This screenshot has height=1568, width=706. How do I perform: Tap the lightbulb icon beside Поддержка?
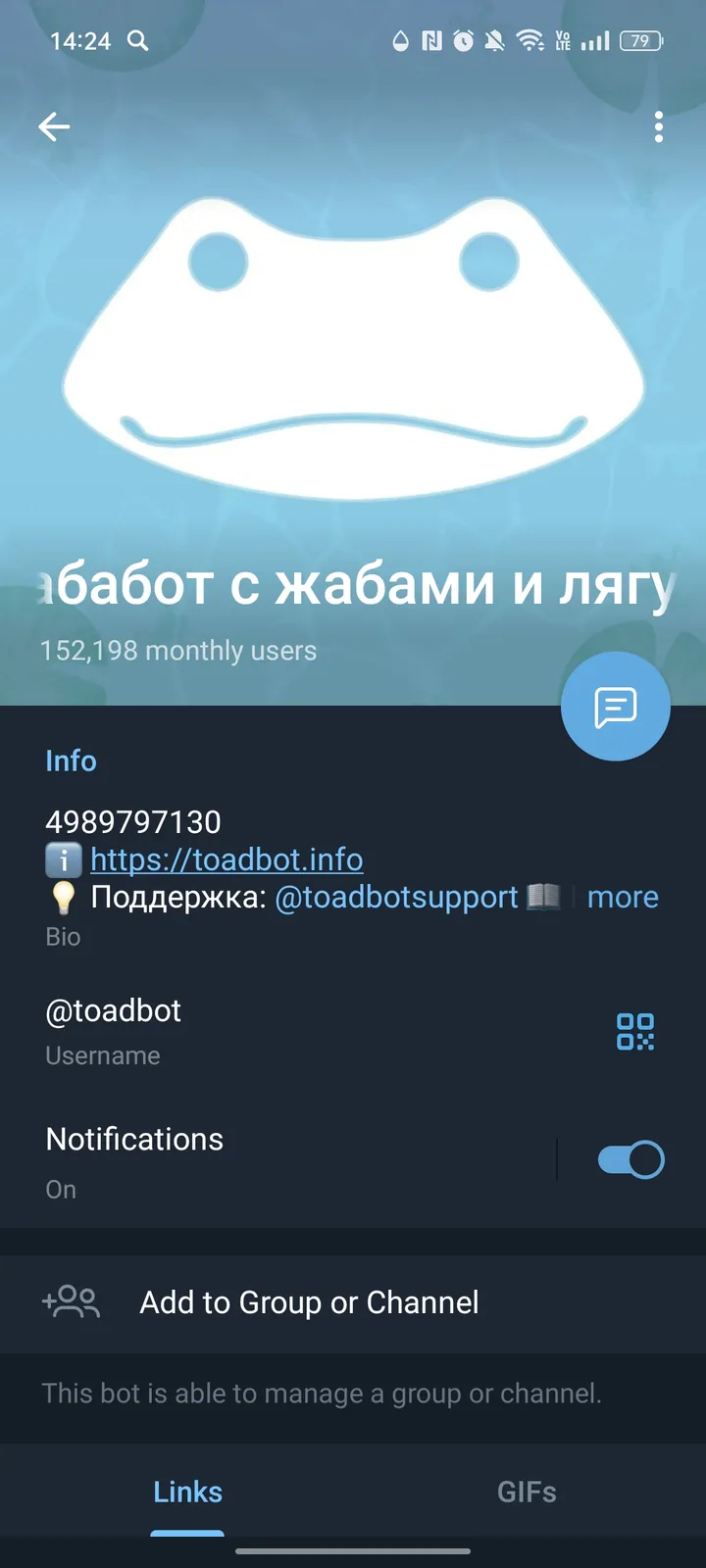tap(62, 897)
